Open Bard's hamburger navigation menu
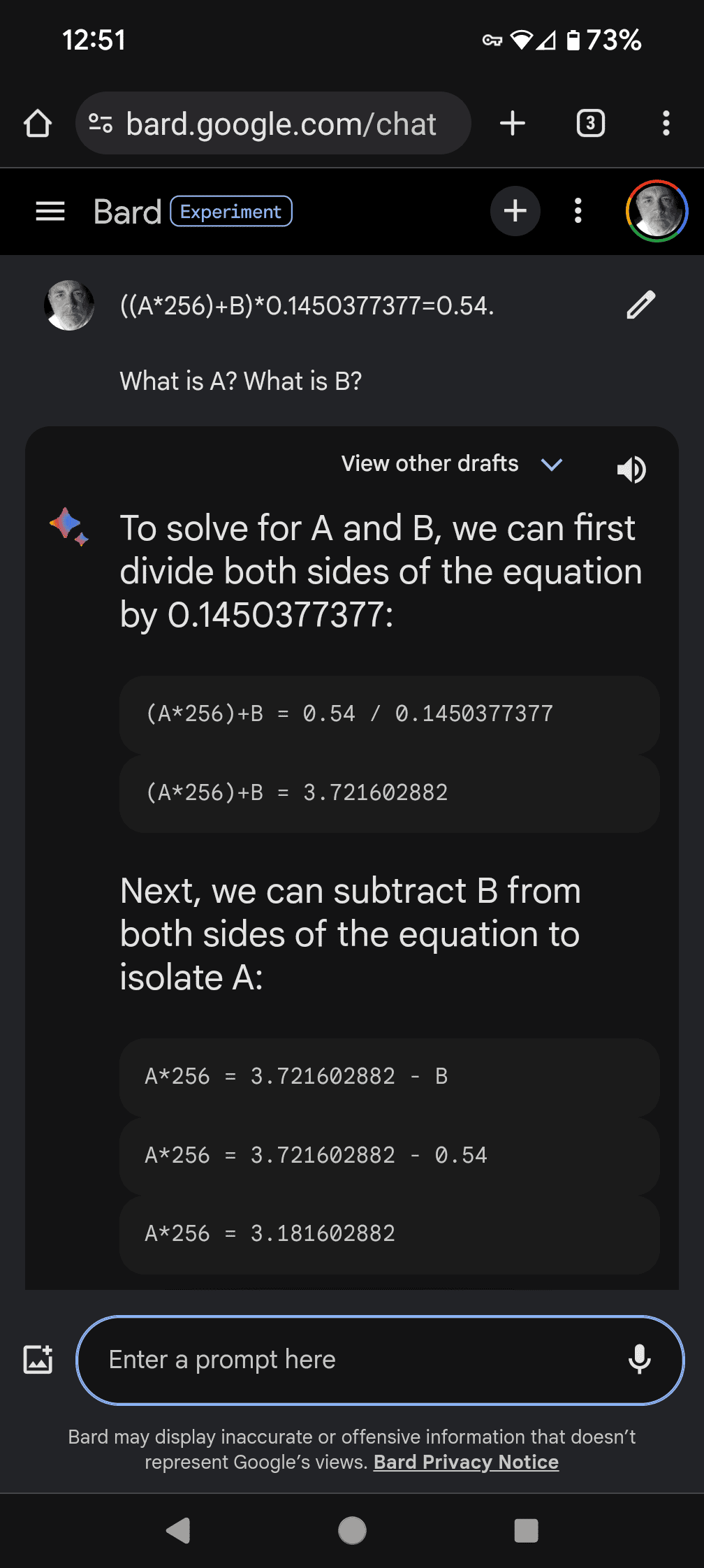The height and width of the screenshot is (1568, 704). pos(50,211)
